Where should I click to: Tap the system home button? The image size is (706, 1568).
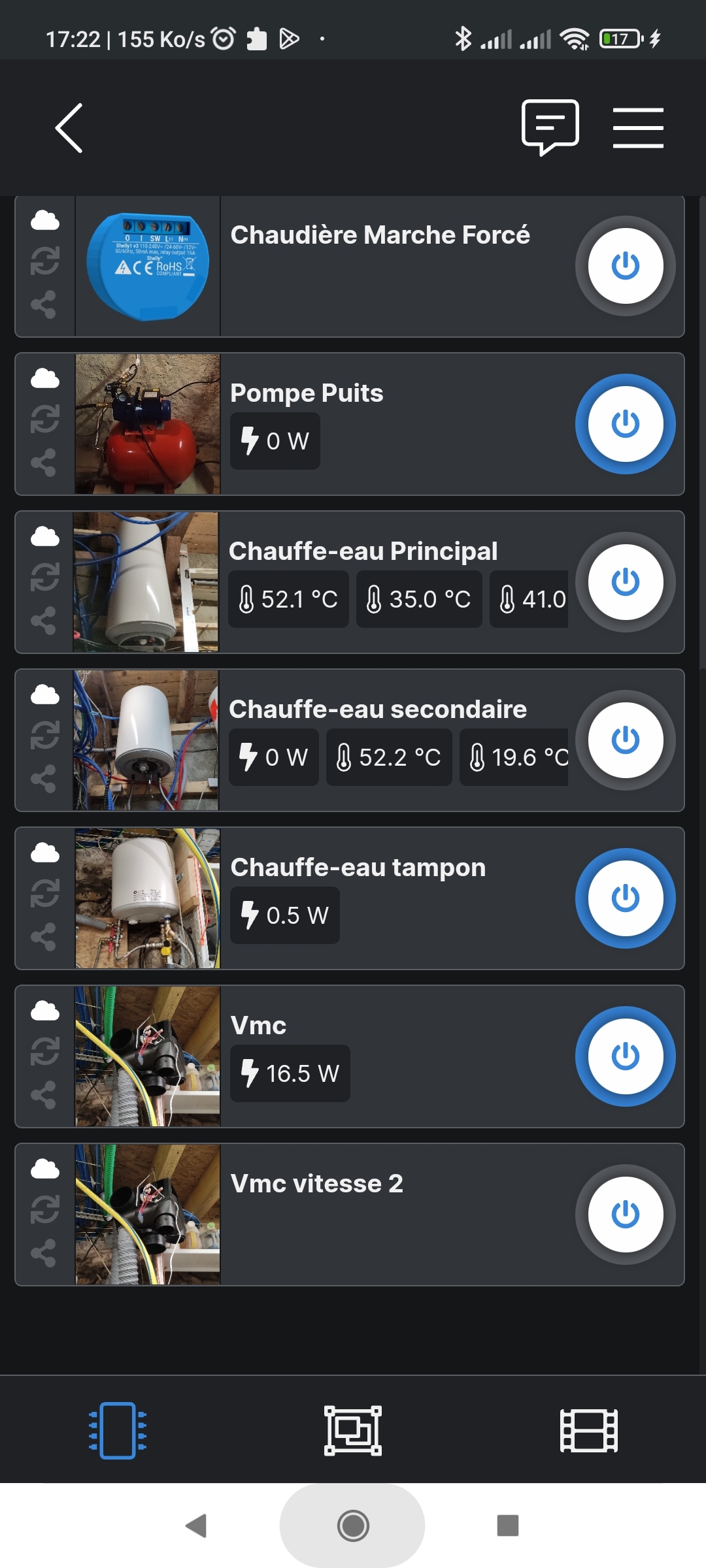click(x=353, y=1526)
